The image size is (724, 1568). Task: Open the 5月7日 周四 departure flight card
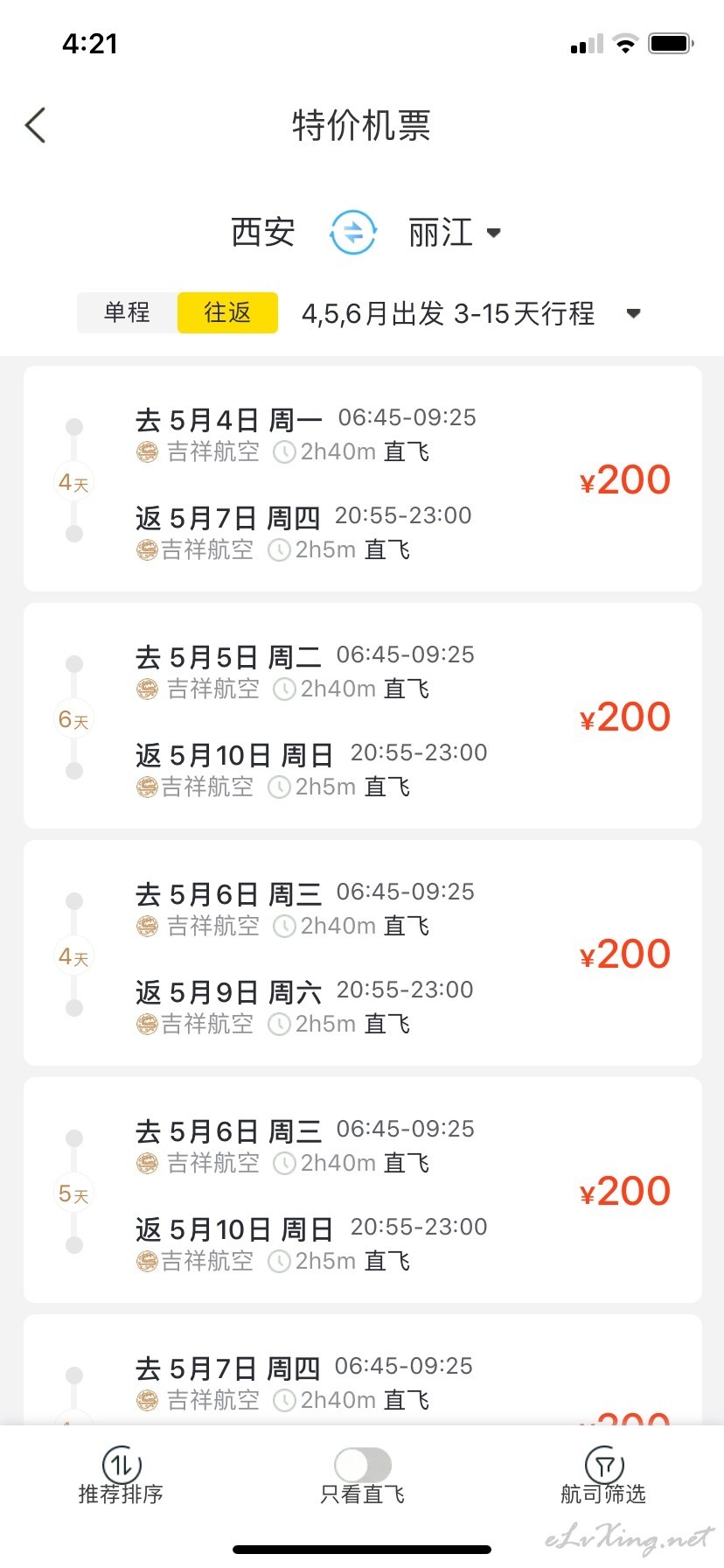(x=362, y=1370)
